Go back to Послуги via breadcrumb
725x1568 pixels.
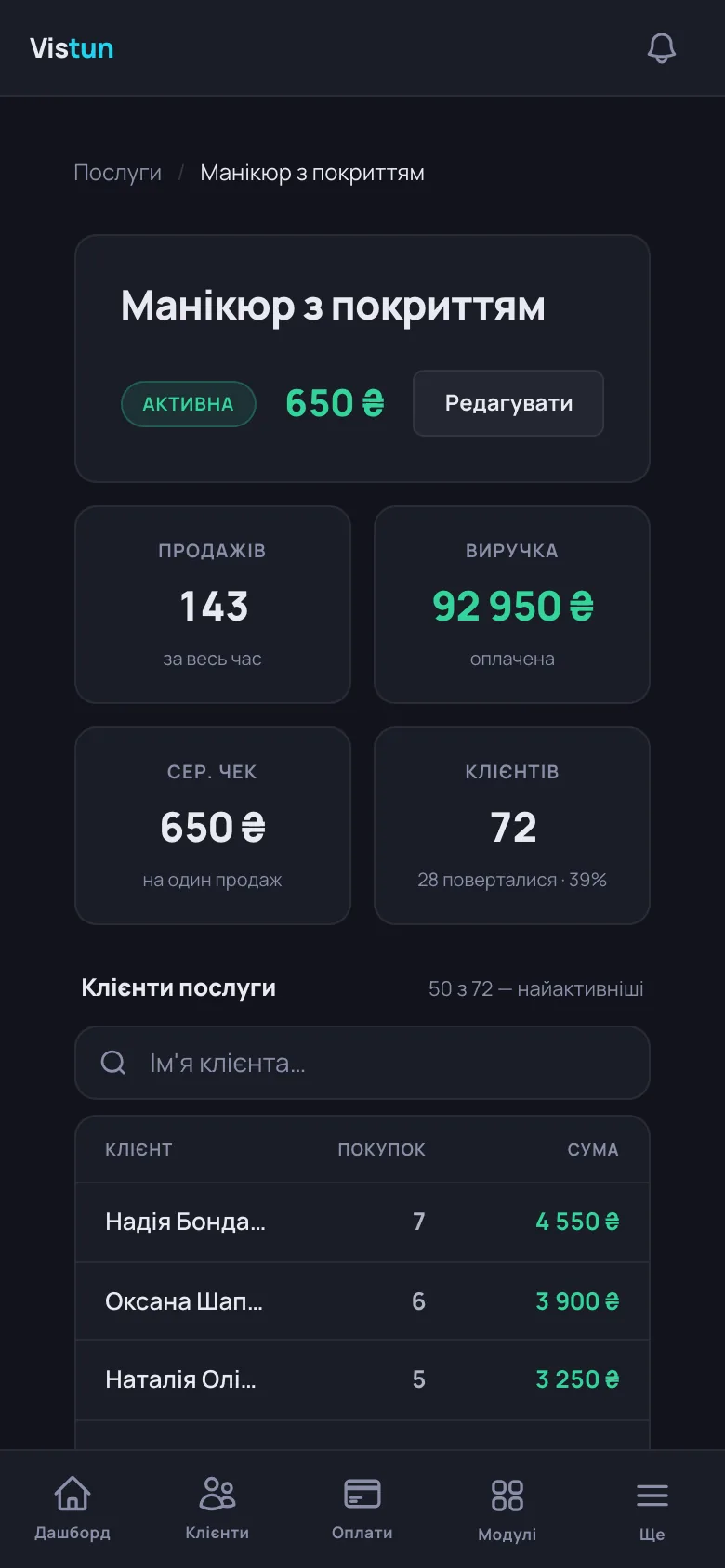(x=117, y=173)
